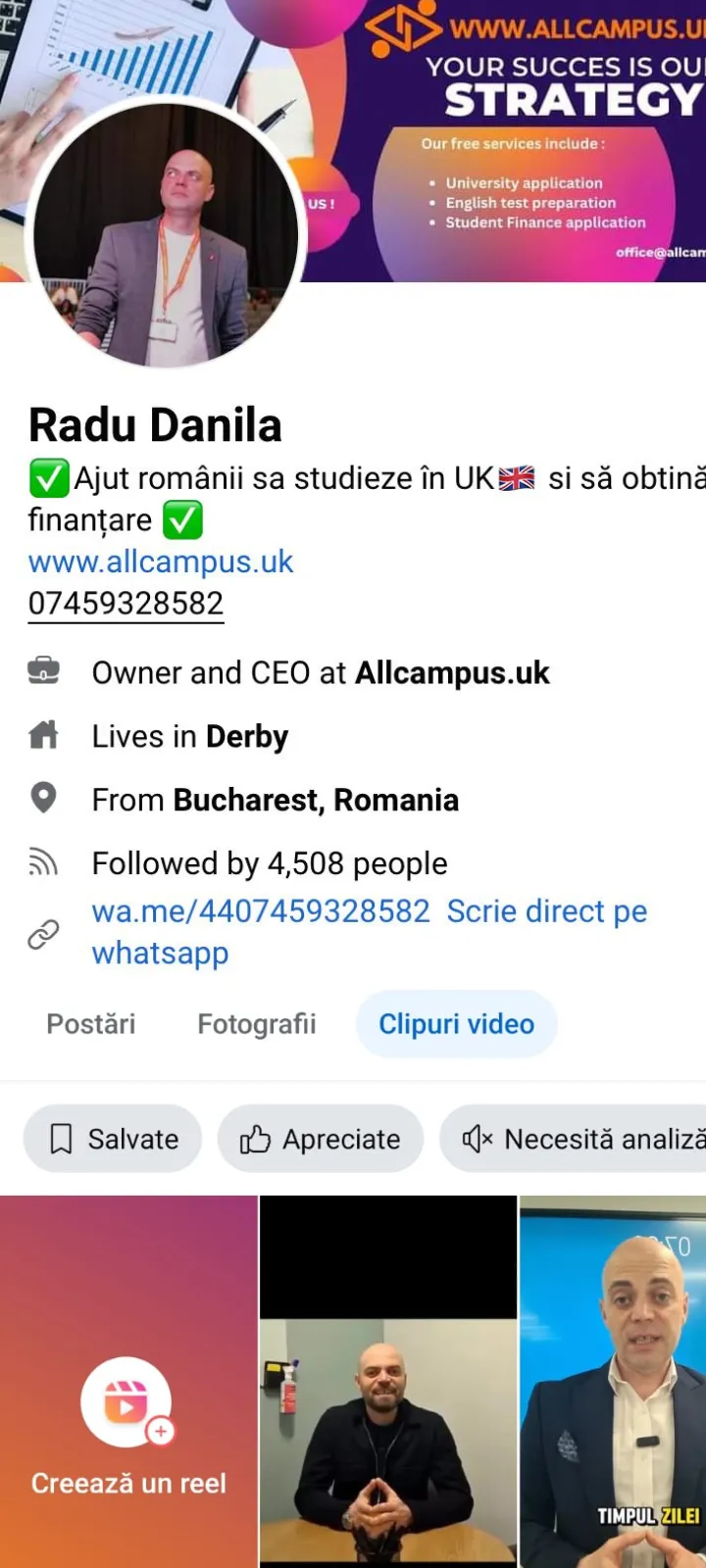This screenshot has width=706, height=1568.
Task: Open the www.allcampus.uk website link
Action: pyautogui.click(x=161, y=562)
